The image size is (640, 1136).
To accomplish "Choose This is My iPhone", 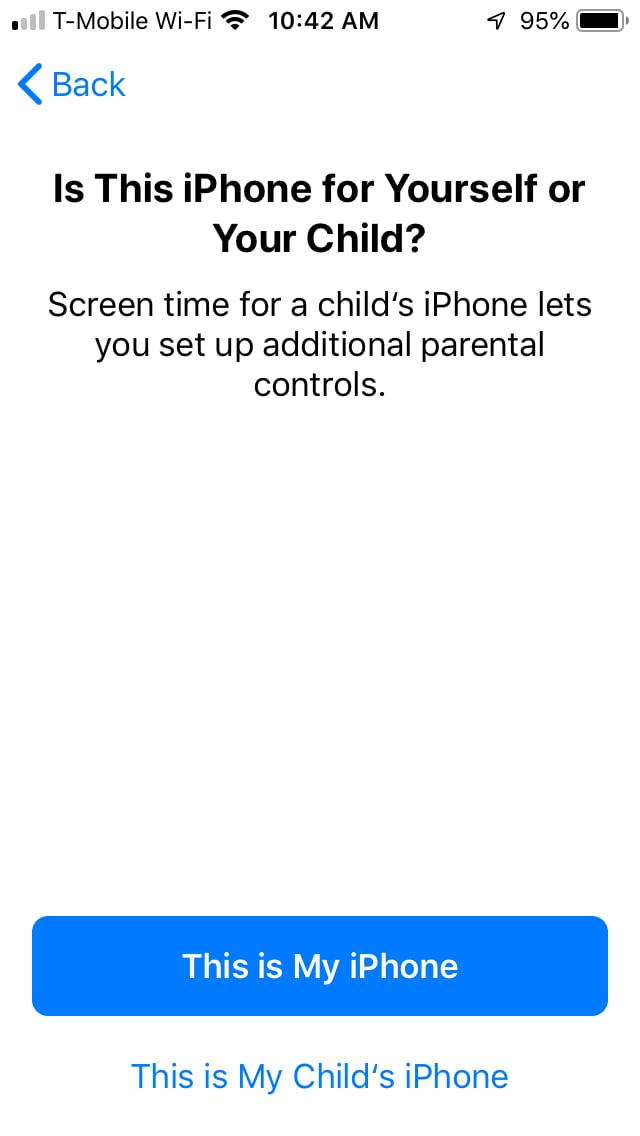I will click(320, 966).
